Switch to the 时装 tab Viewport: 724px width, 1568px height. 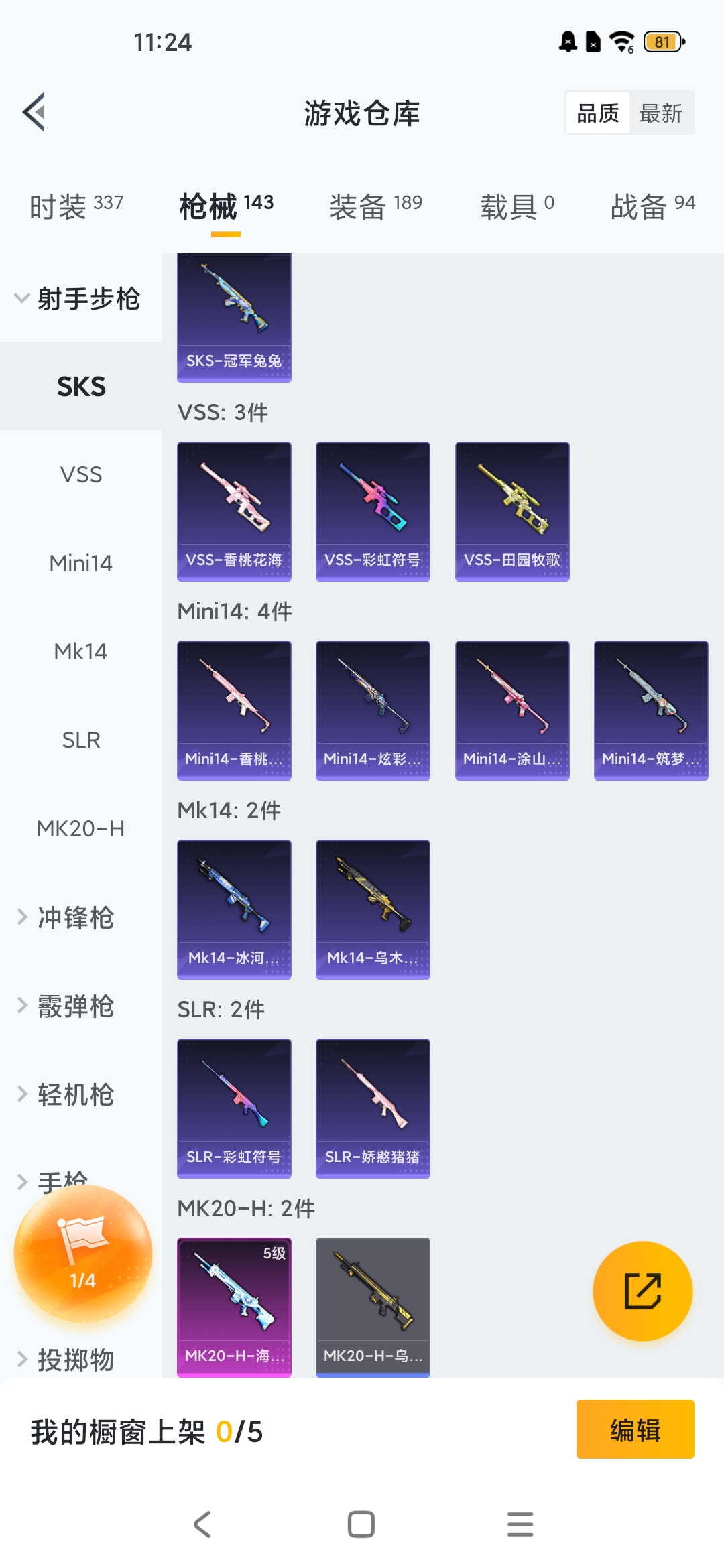point(76,205)
